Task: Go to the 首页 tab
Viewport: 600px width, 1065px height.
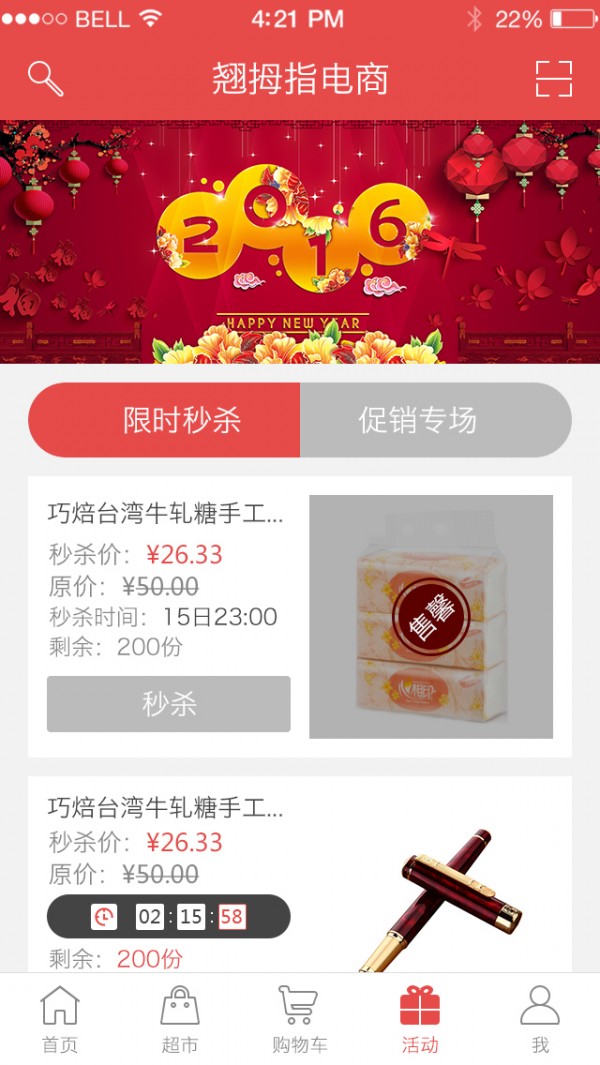Action: pos(60,1019)
